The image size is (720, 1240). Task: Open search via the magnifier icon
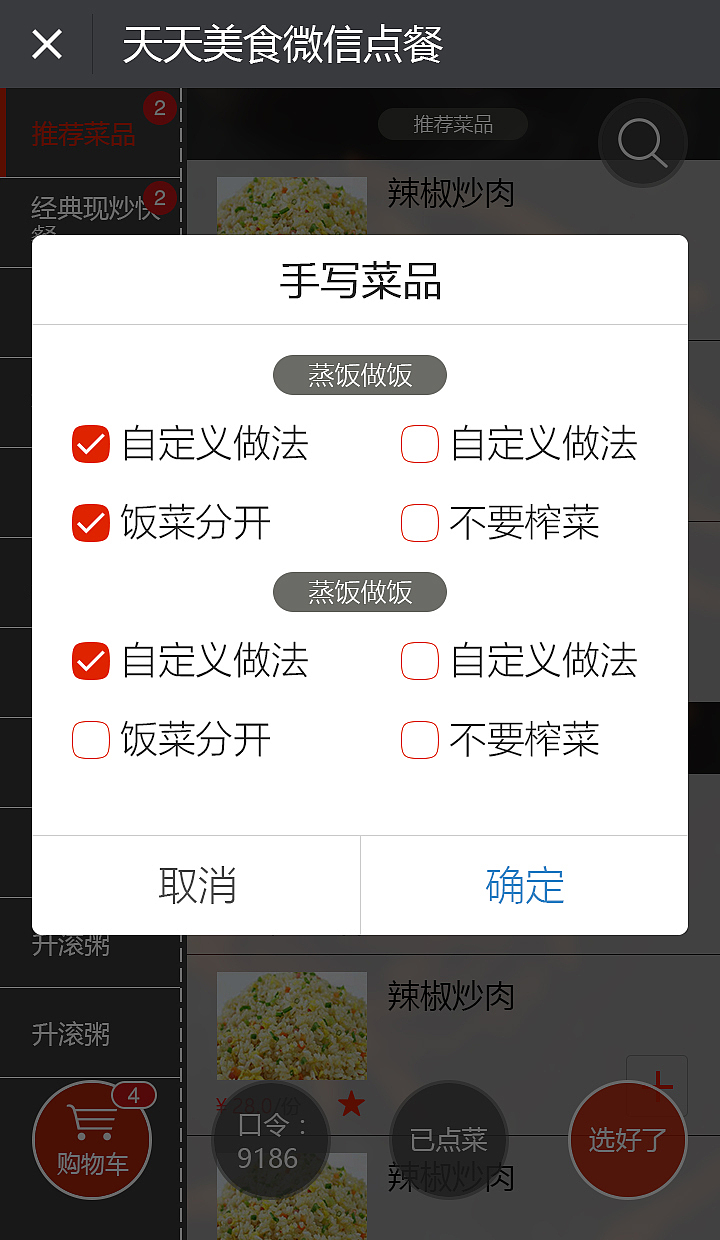[642, 142]
